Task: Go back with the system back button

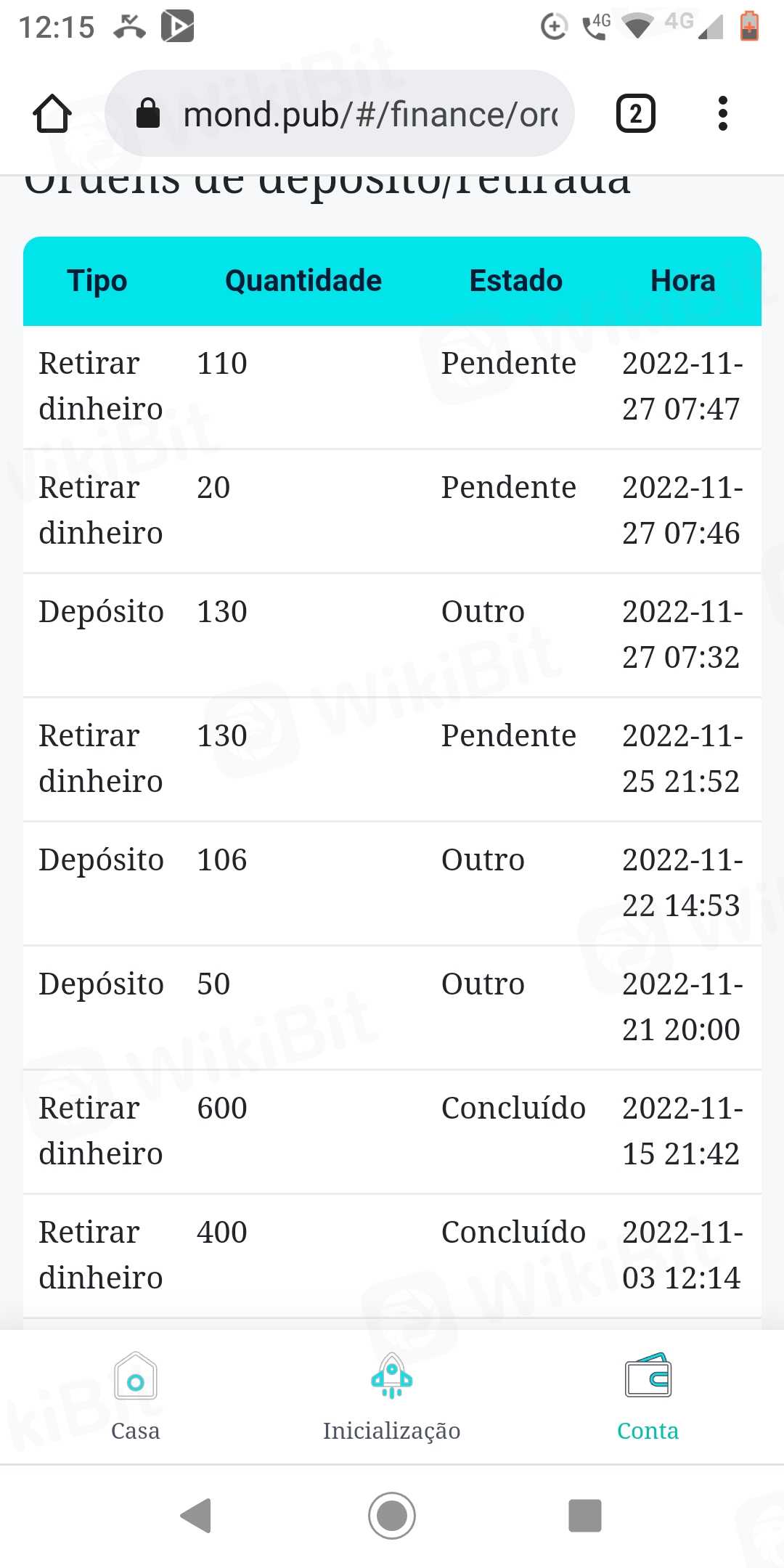Action: pos(196,1516)
